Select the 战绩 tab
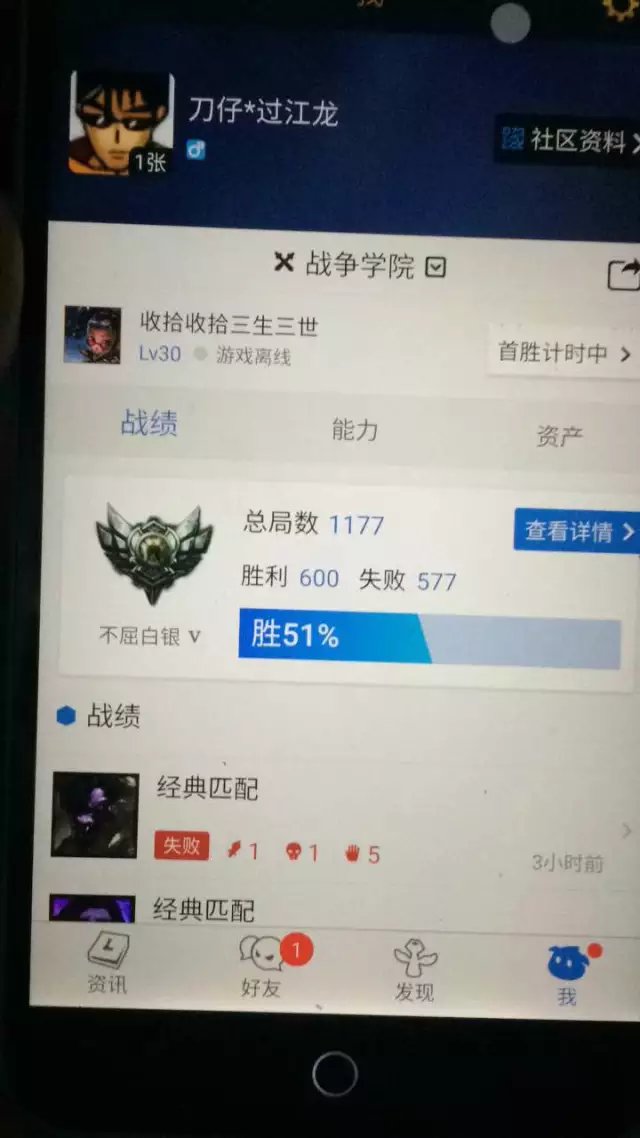 149,424
